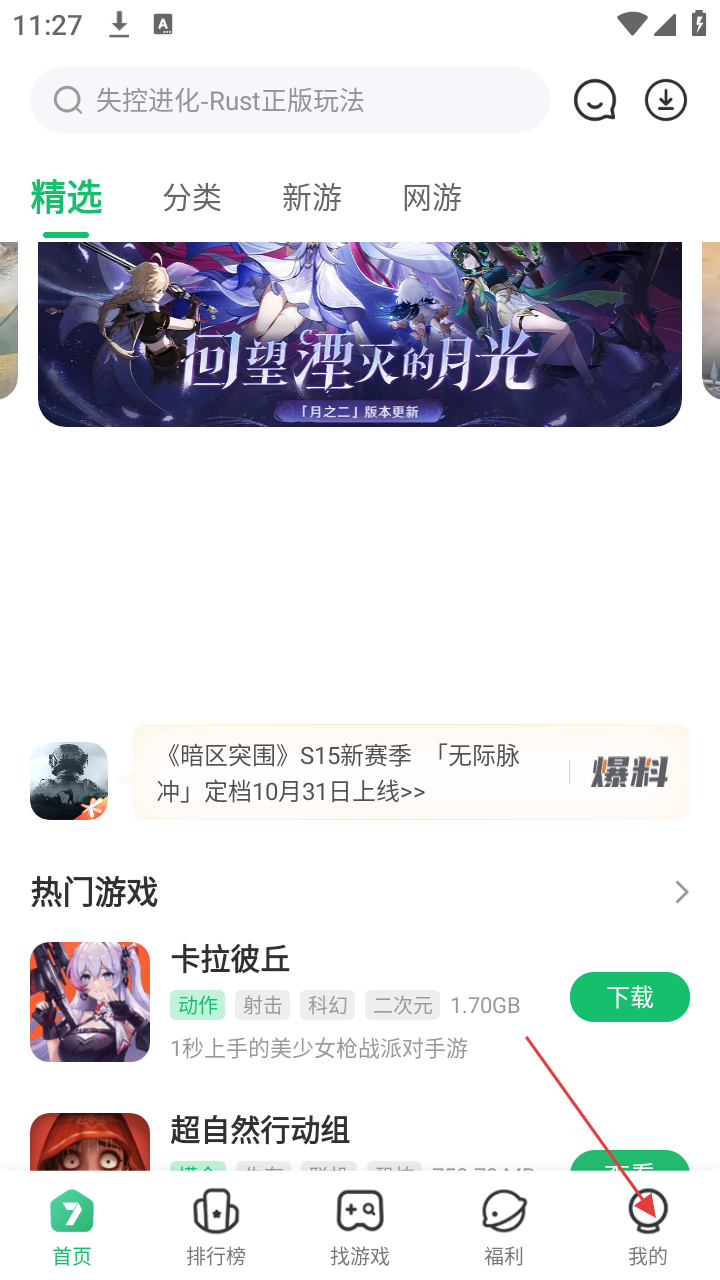This screenshot has width=720, height=1280.
Task: Open the messages smiley icon
Action: (x=595, y=100)
